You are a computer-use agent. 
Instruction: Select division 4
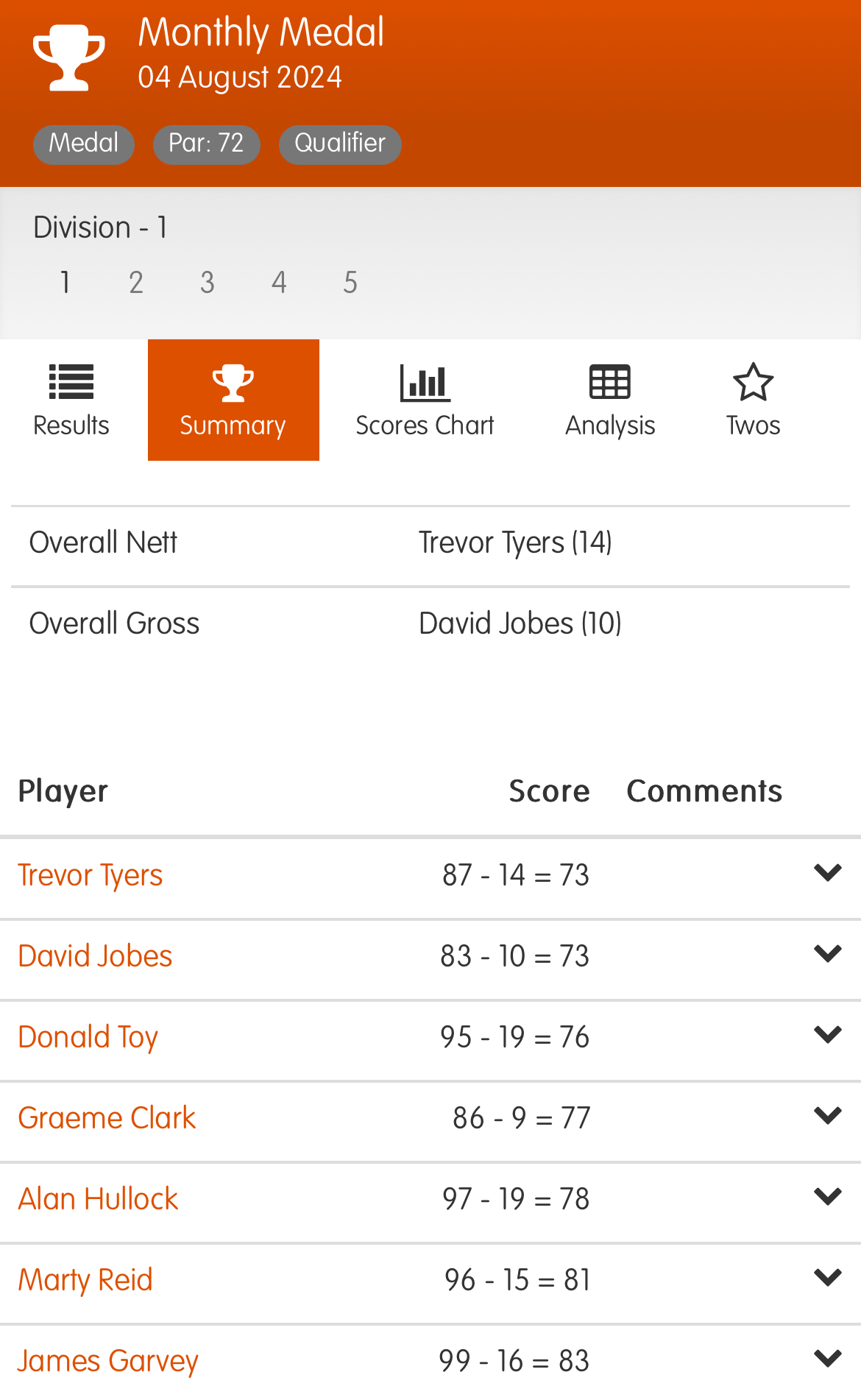tap(279, 283)
